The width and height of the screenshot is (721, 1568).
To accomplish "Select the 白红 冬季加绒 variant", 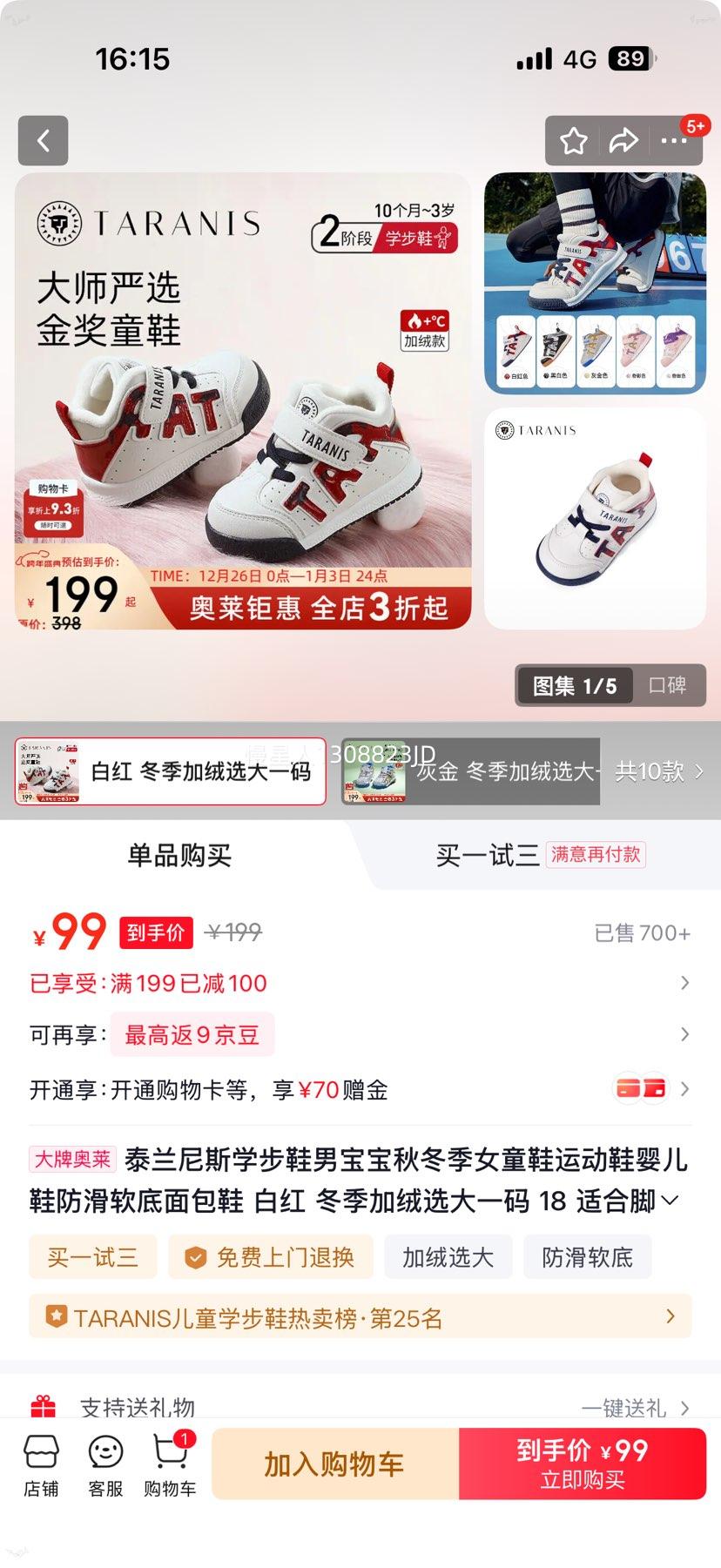I will point(171,771).
